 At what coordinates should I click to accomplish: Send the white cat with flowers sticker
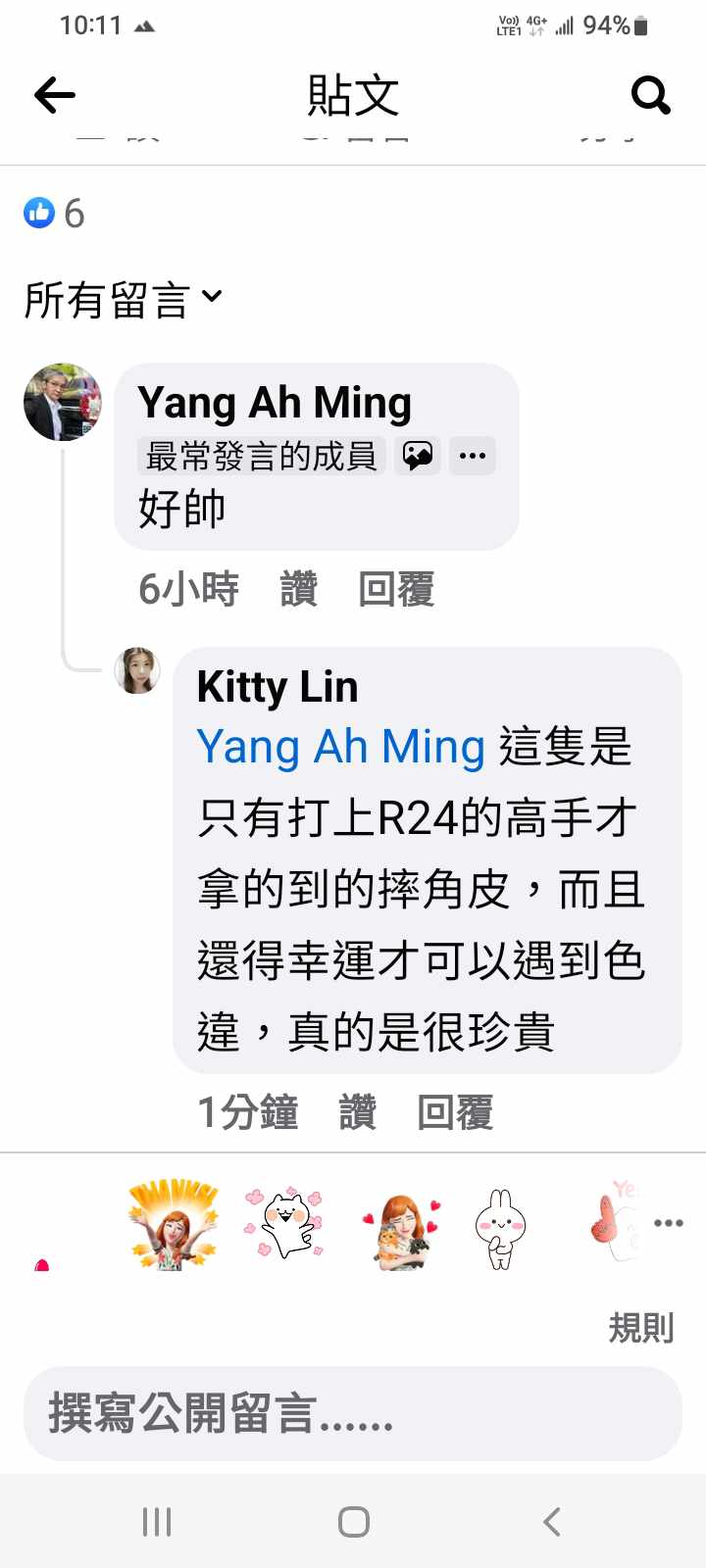[x=285, y=1225]
